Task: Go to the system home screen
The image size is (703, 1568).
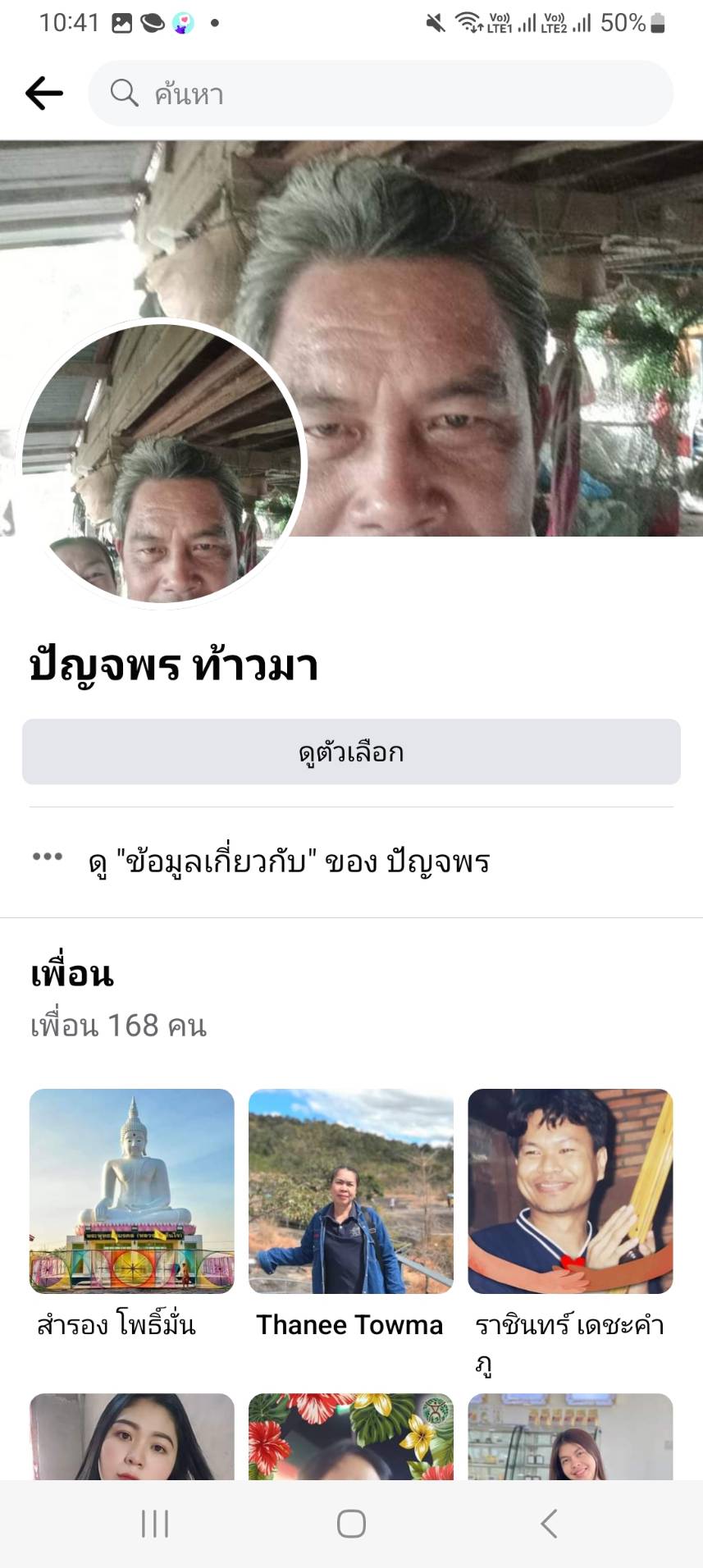Action: click(x=351, y=1524)
